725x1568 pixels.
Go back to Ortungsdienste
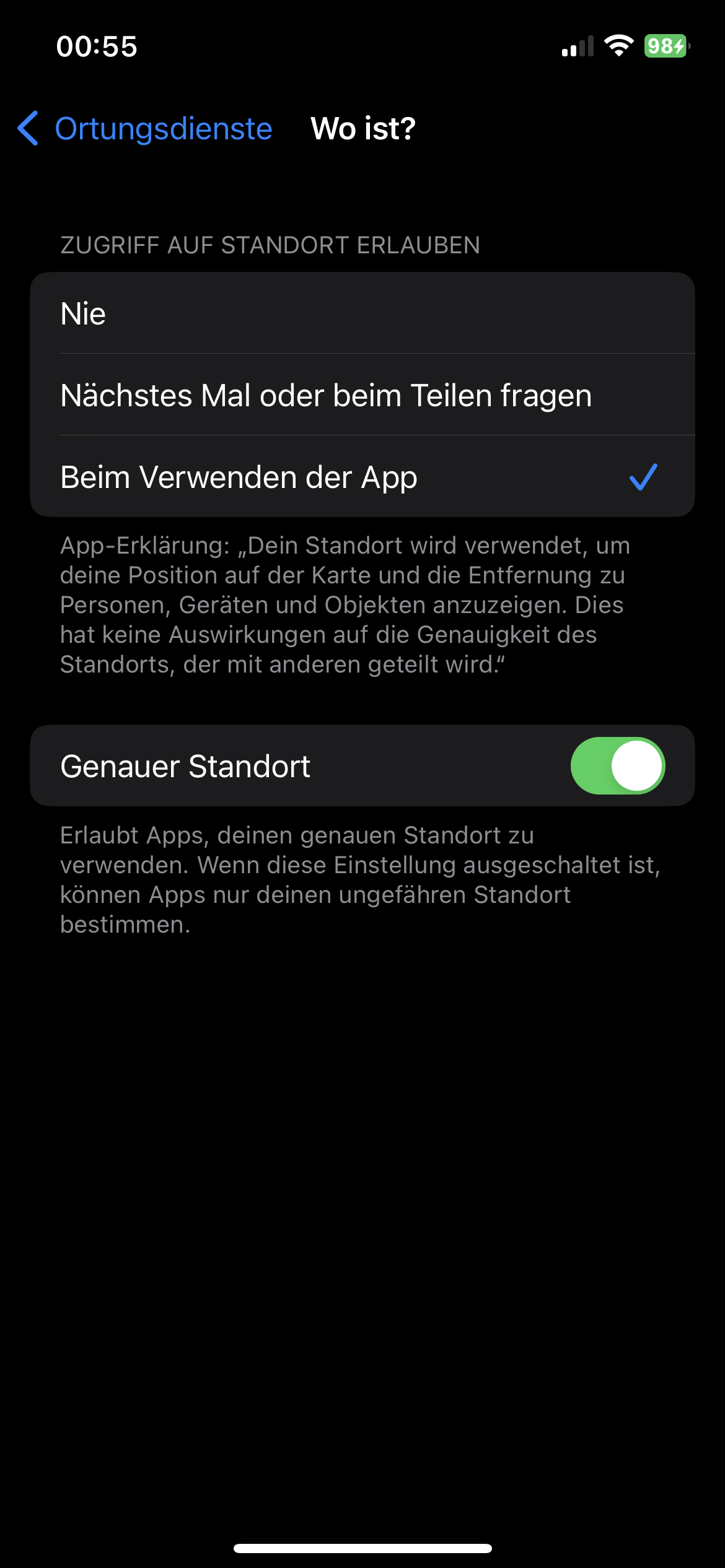146,129
